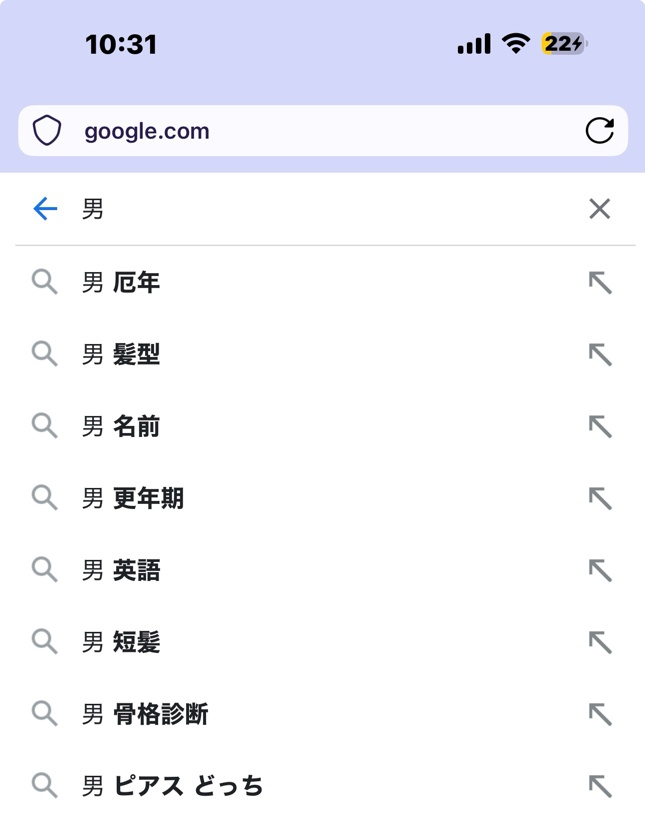Tap the arrow next to 男 骨格診断
The width and height of the screenshot is (645, 831).
(x=599, y=714)
